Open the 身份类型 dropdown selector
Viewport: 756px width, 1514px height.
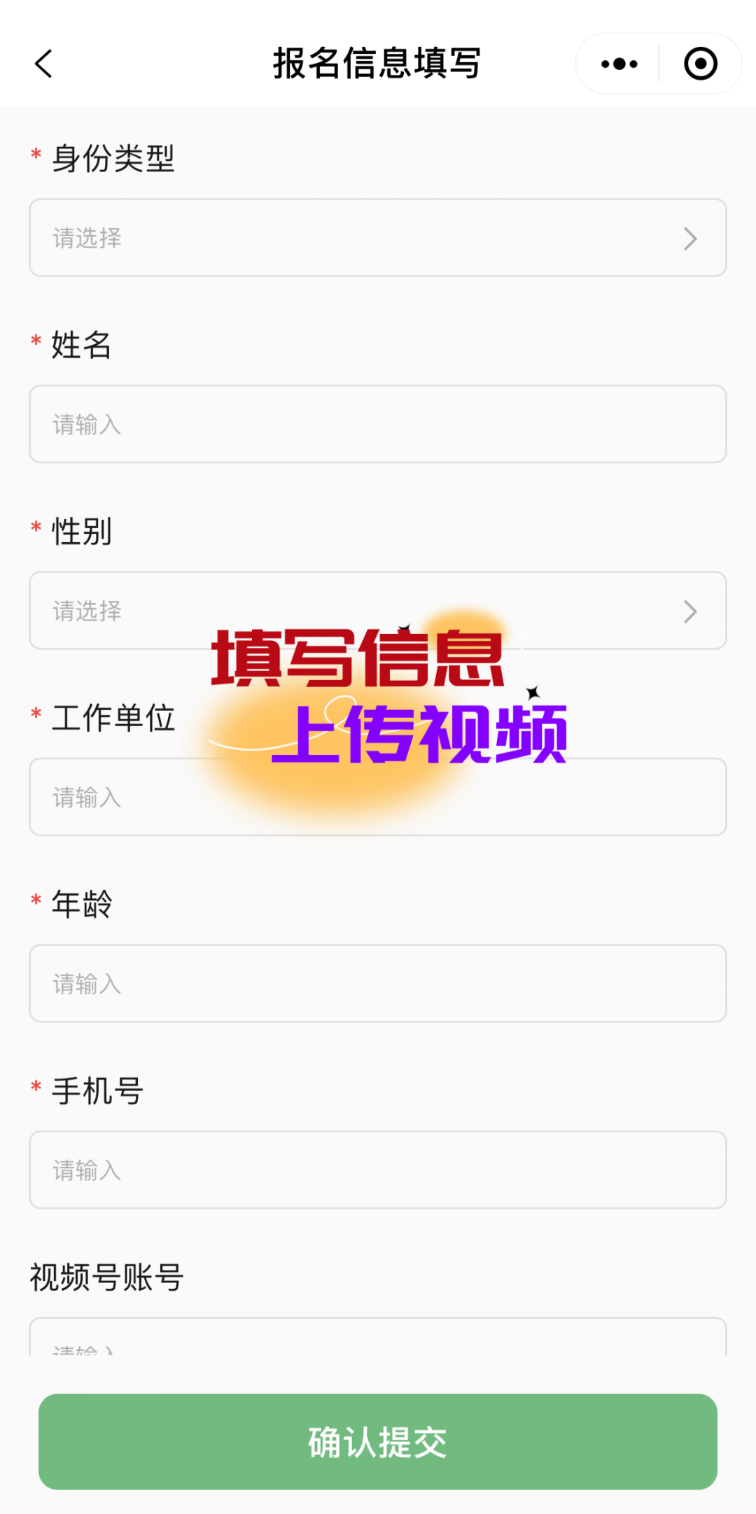click(x=377, y=238)
